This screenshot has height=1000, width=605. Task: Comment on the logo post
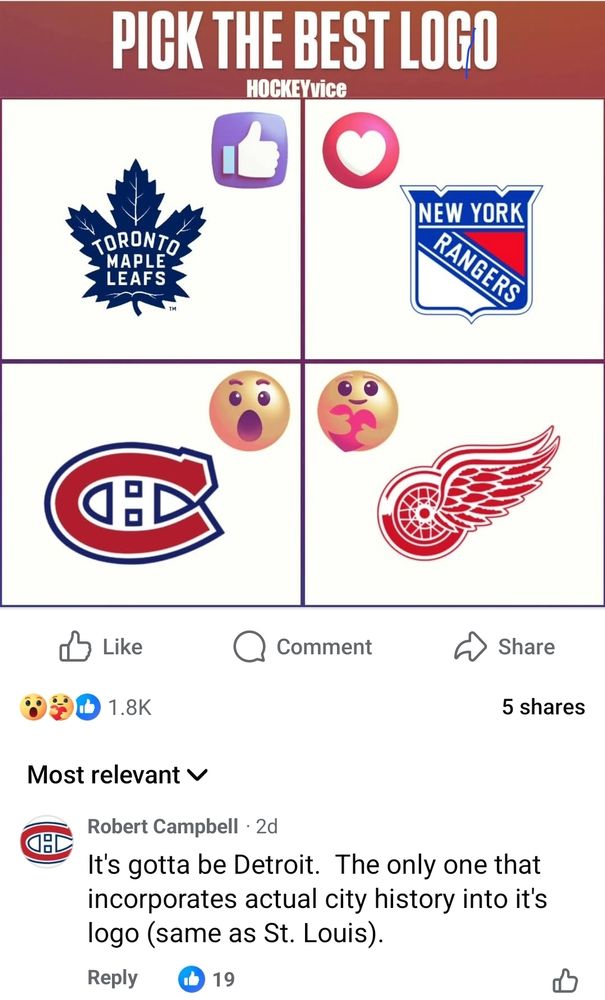click(x=302, y=647)
